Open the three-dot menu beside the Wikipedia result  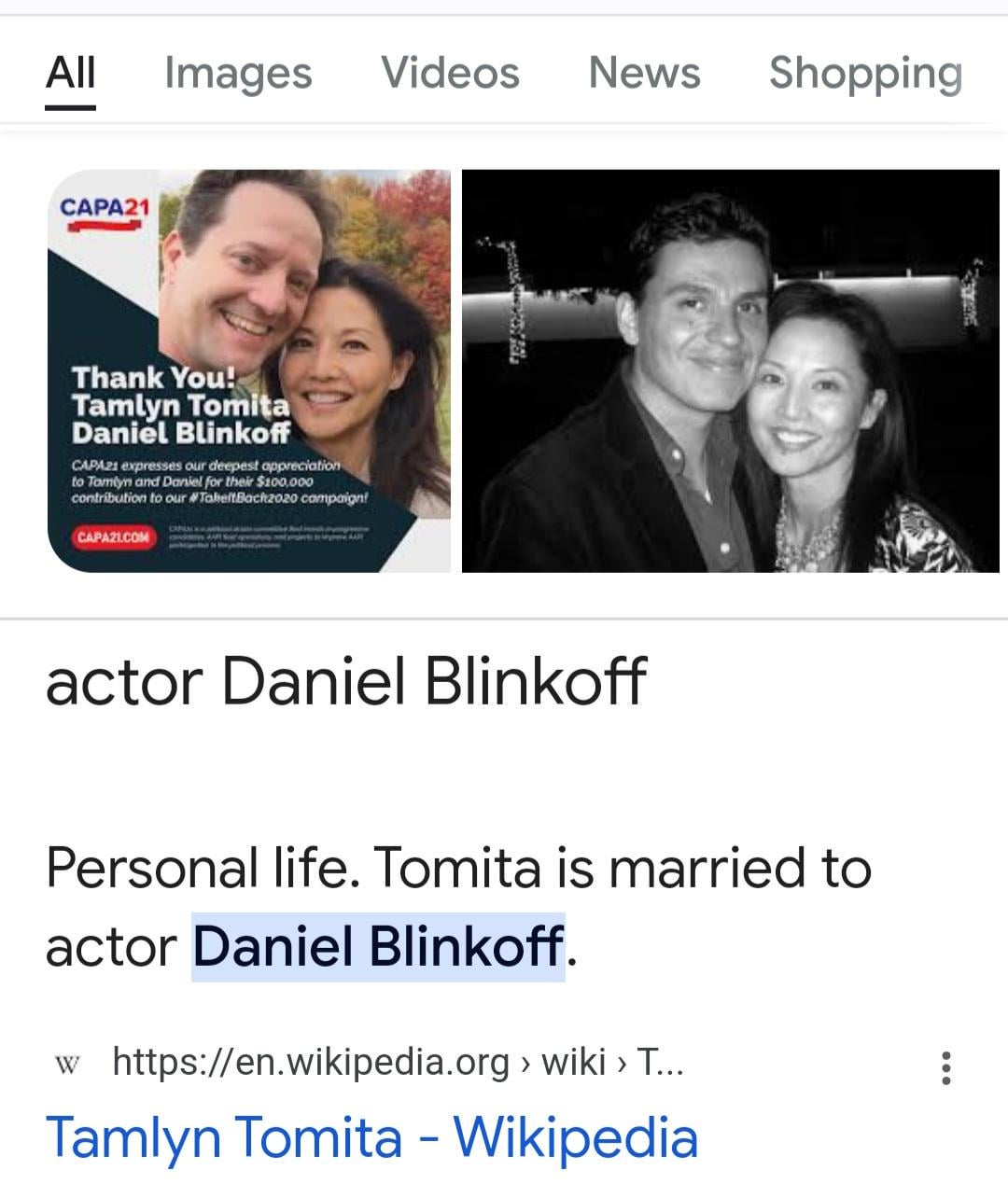coord(946,1067)
